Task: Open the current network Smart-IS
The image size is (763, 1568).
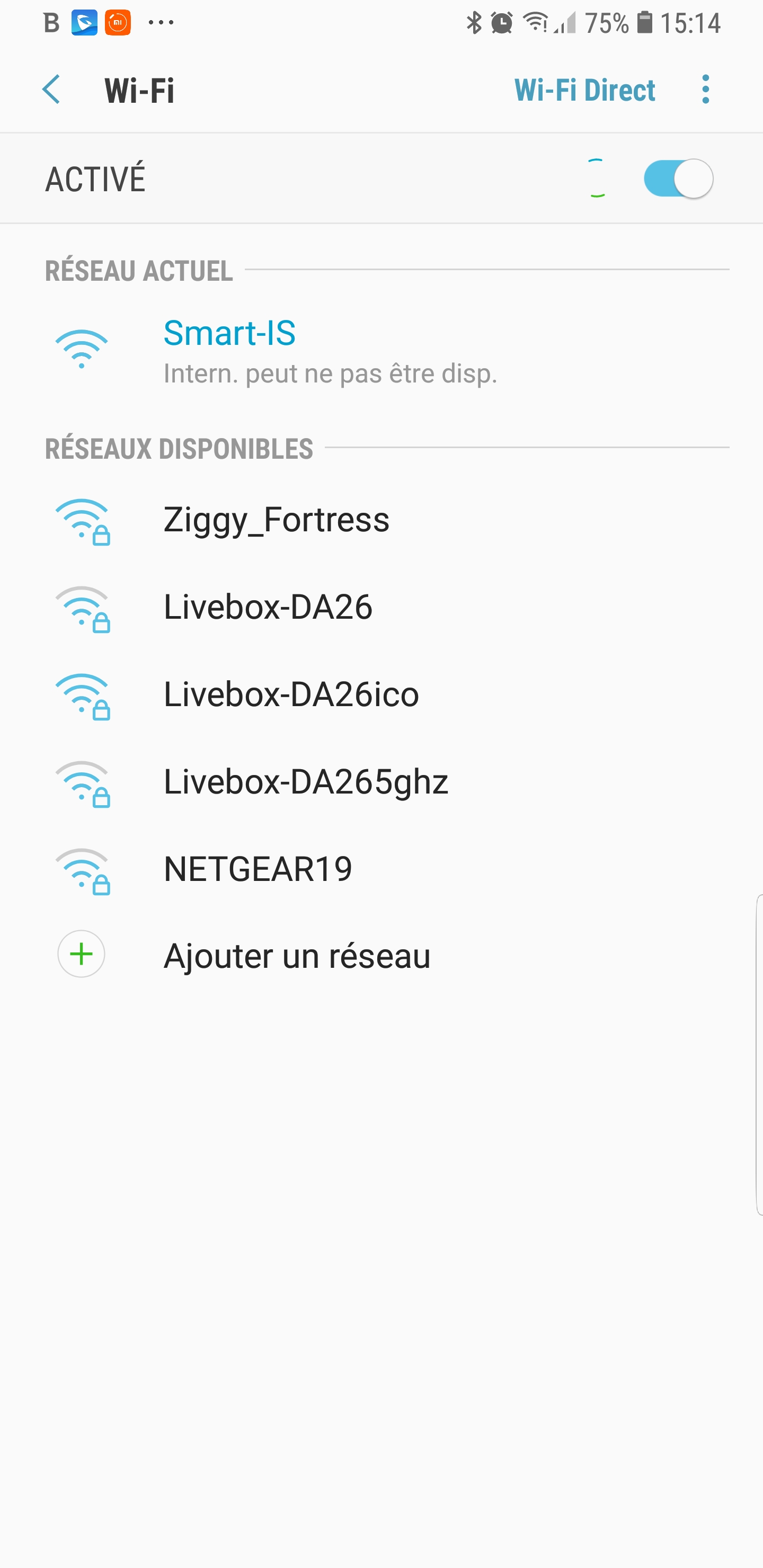Action: (x=381, y=351)
